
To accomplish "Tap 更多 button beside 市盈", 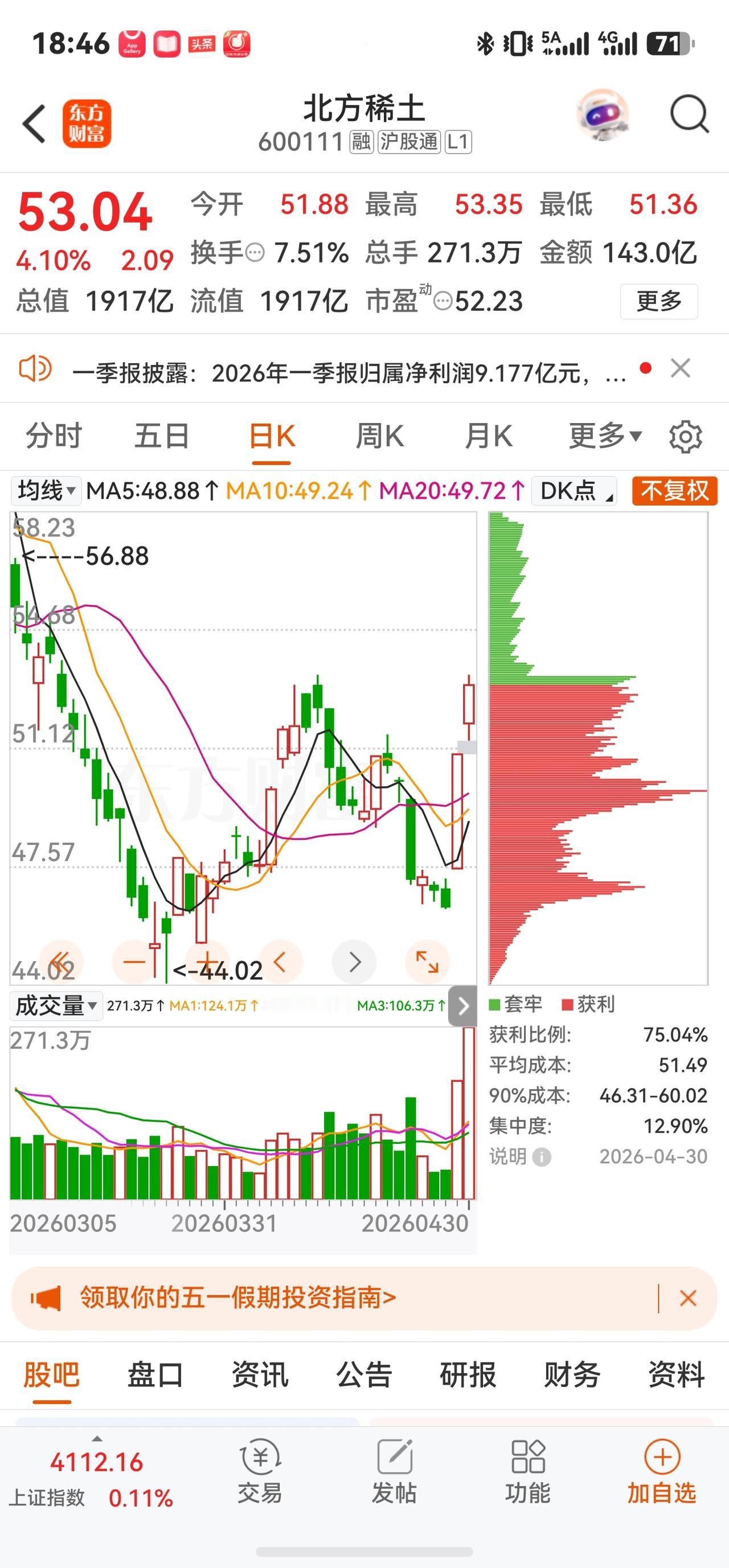I will click(x=658, y=301).
